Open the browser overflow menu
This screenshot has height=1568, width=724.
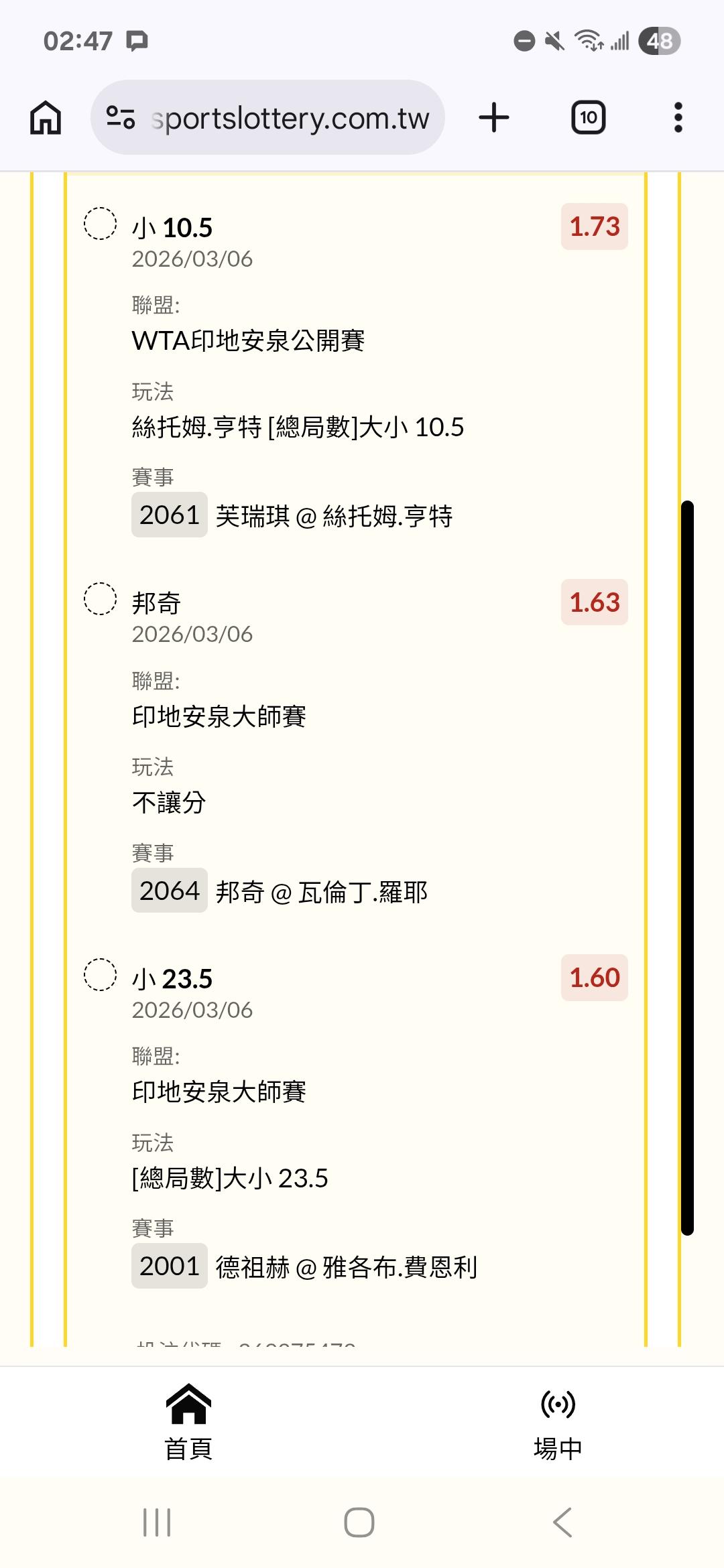[678, 118]
